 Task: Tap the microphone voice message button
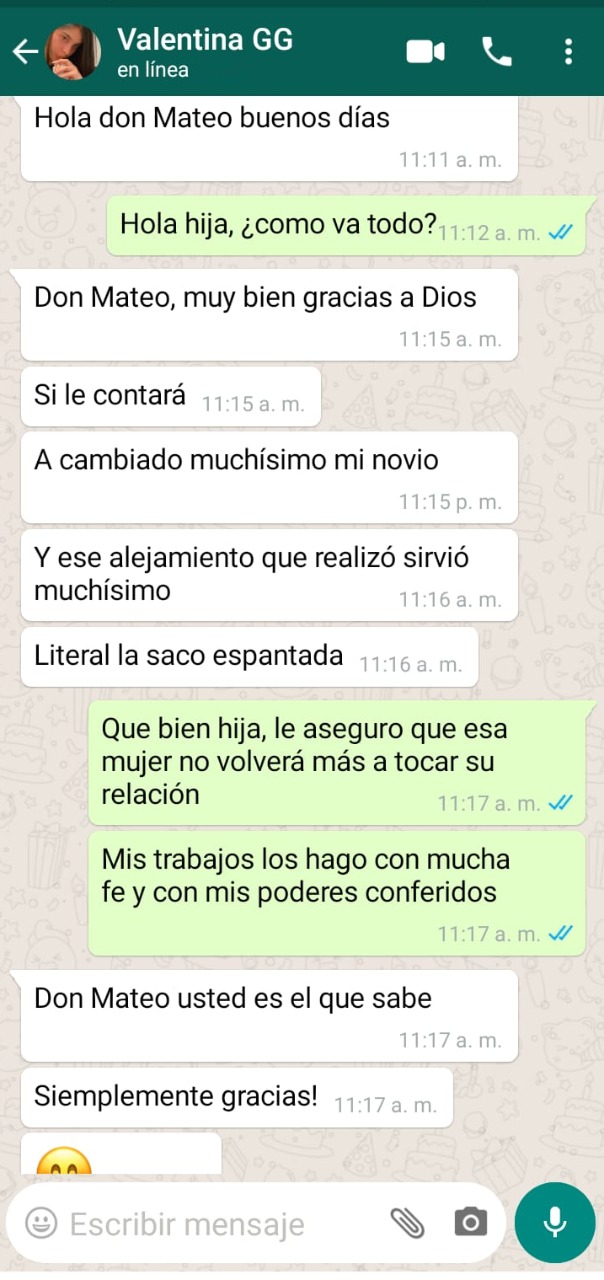click(x=555, y=1222)
